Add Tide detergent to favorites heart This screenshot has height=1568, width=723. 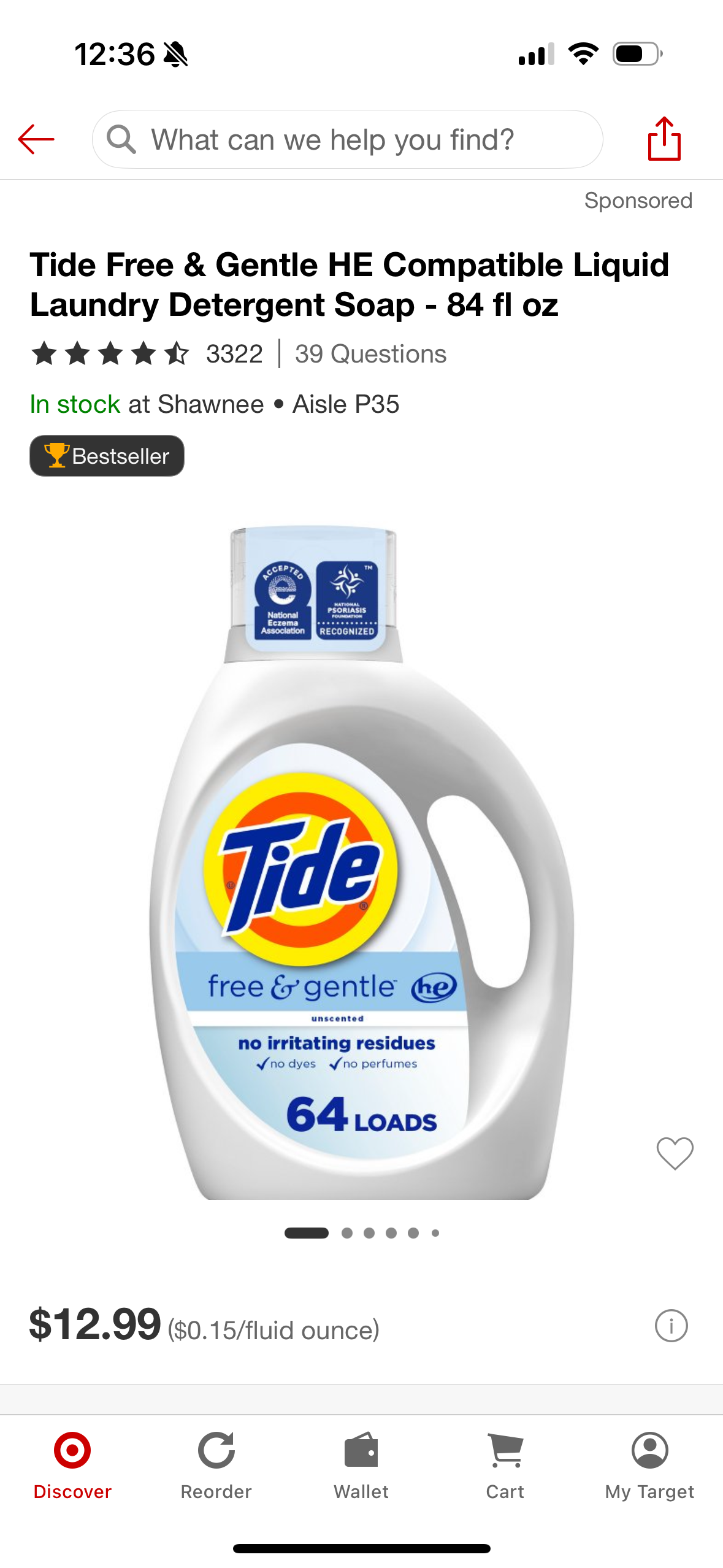point(675,1153)
